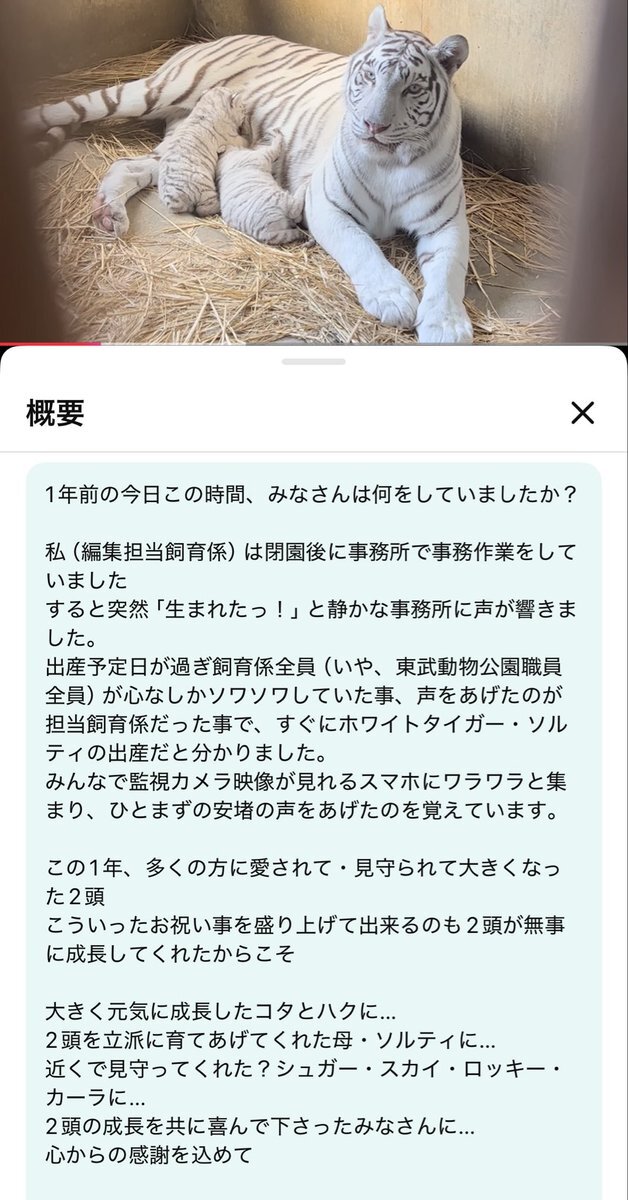Tap the drag handle atop the 概要 sheet
Viewport: 628px width, 1200px height.
tap(314, 361)
